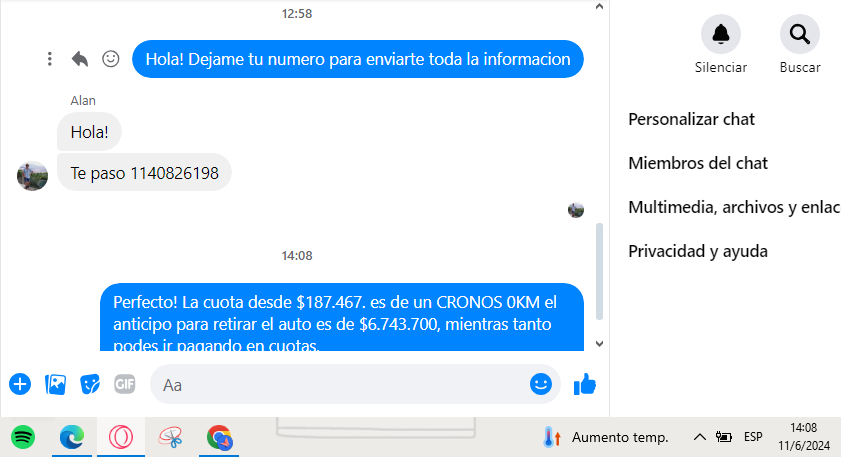Open Multimedia, archivos y enlaces
Image resolution: width=841 pixels, height=457 pixels.
733,207
